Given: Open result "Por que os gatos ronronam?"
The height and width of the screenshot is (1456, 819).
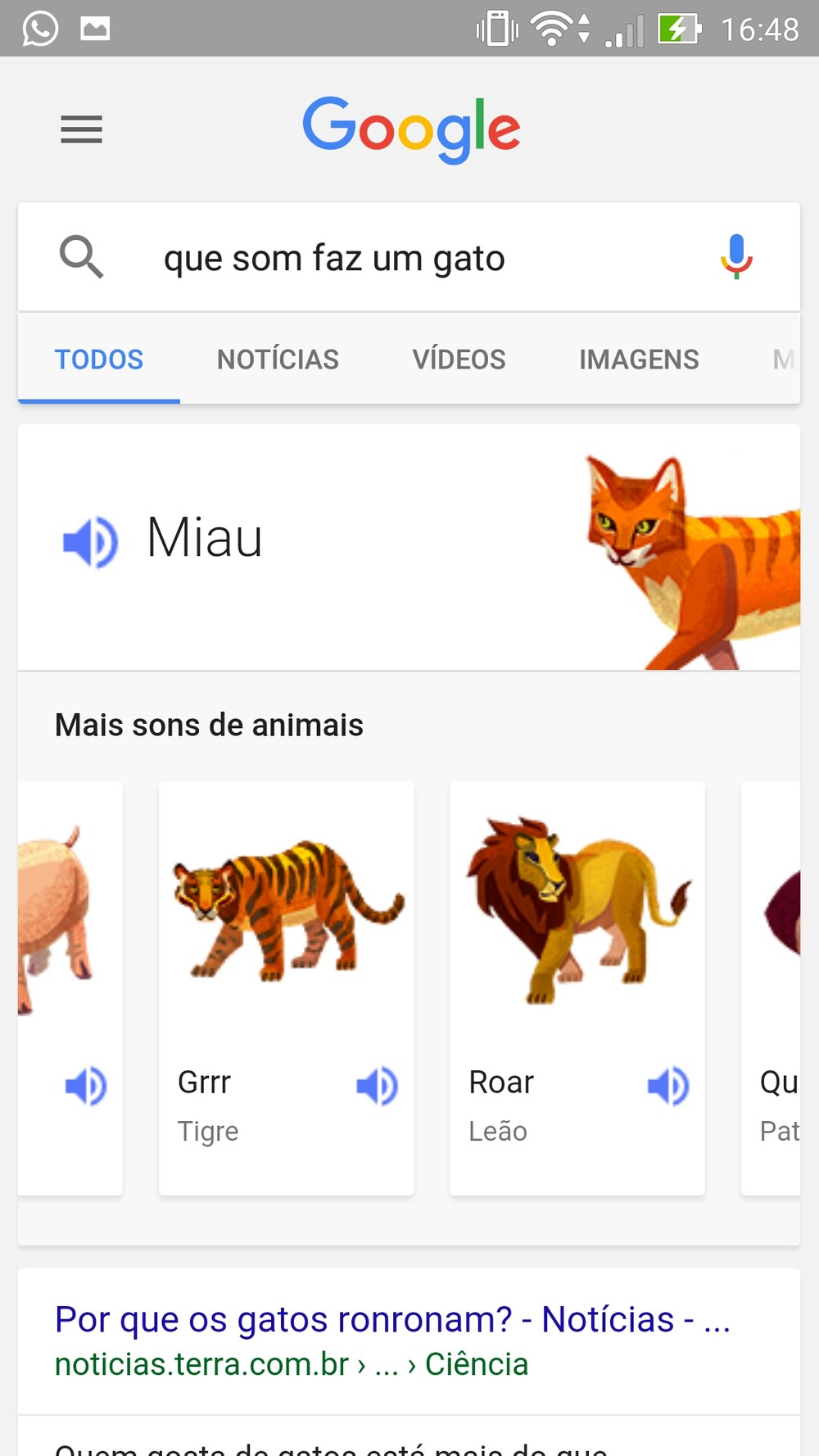Looking at the screenshot, I should [392, 1319].
